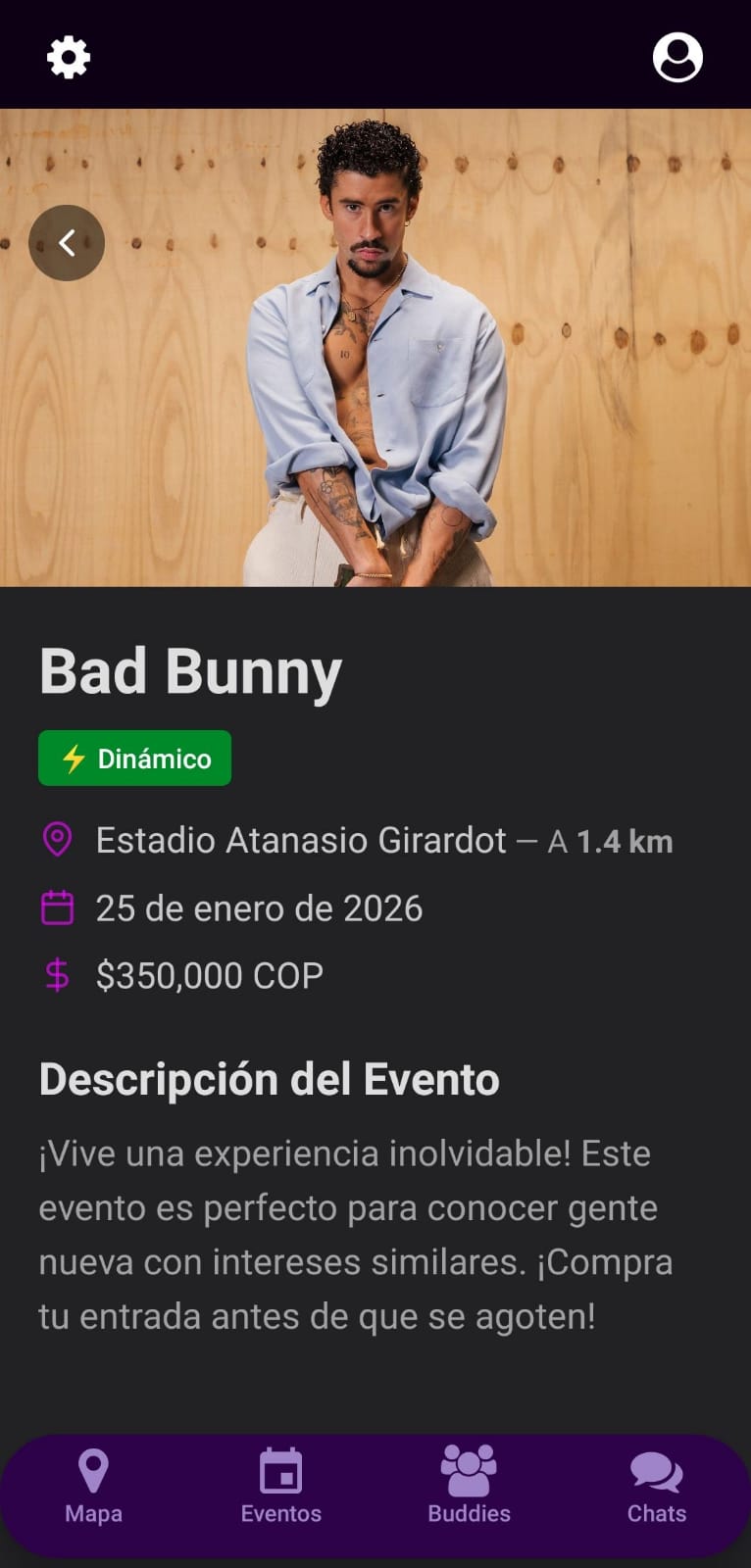Go back using the back arrow button
This screenshot has height=1568, width=751.
pos(67,242)
